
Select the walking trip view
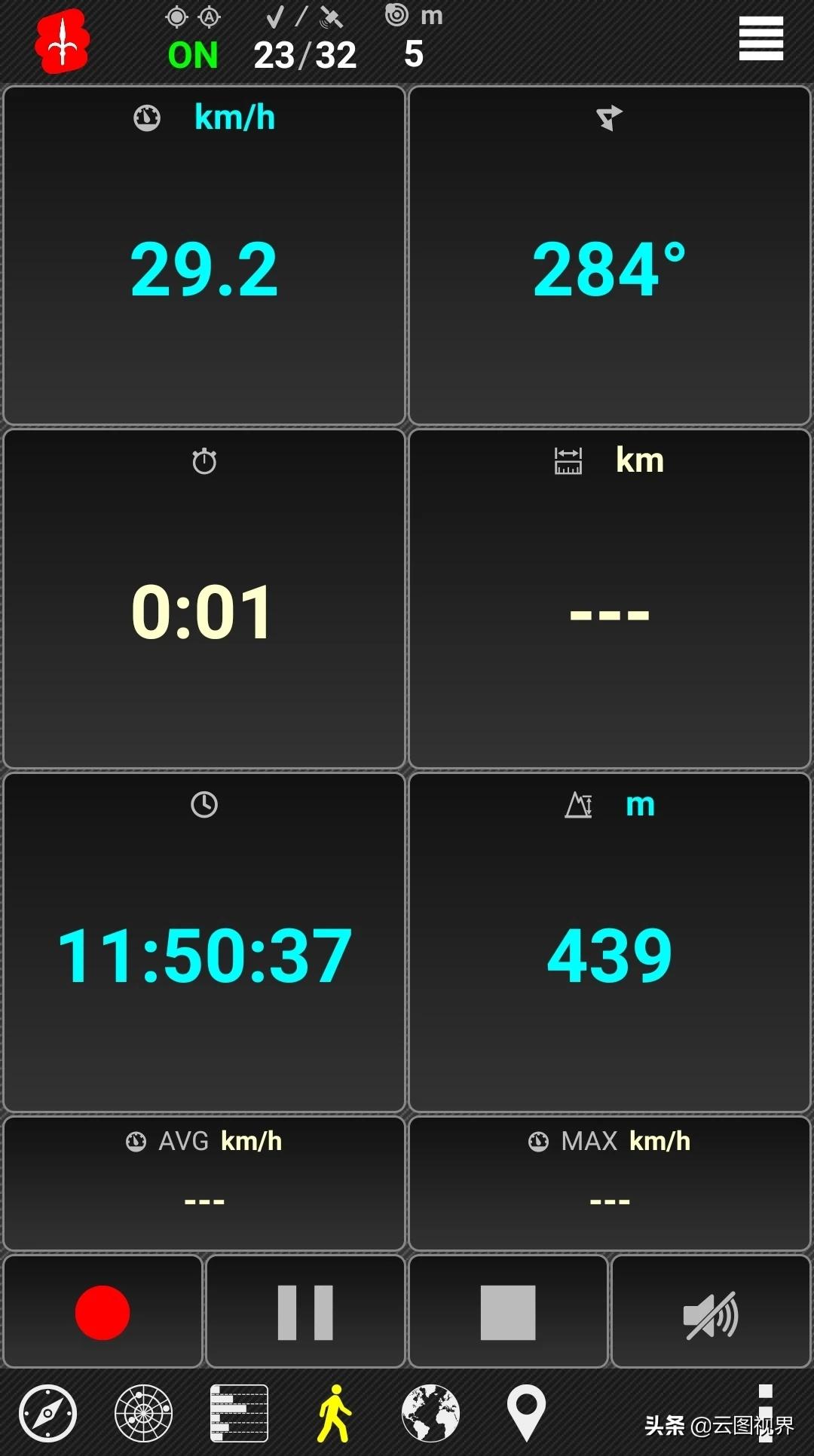pyautogui.click(x=335, y=1413)
